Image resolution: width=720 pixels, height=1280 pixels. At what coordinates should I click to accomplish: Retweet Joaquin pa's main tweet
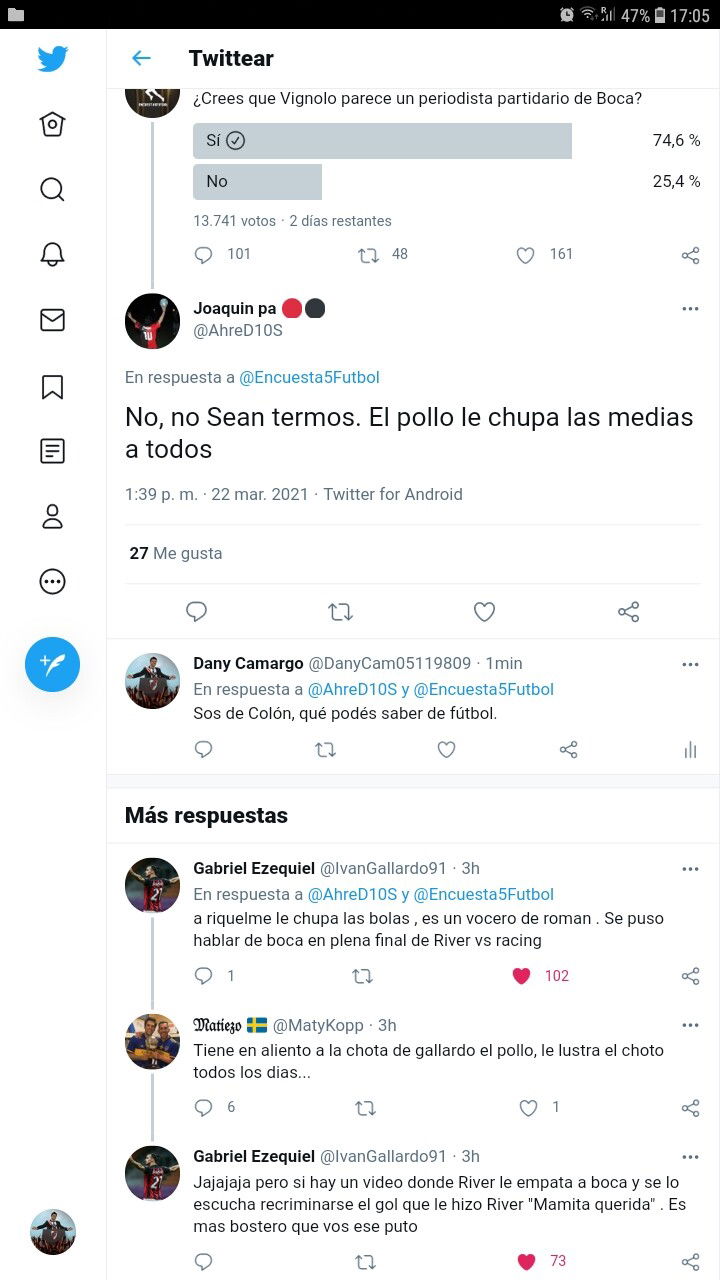tap(340, 611)
